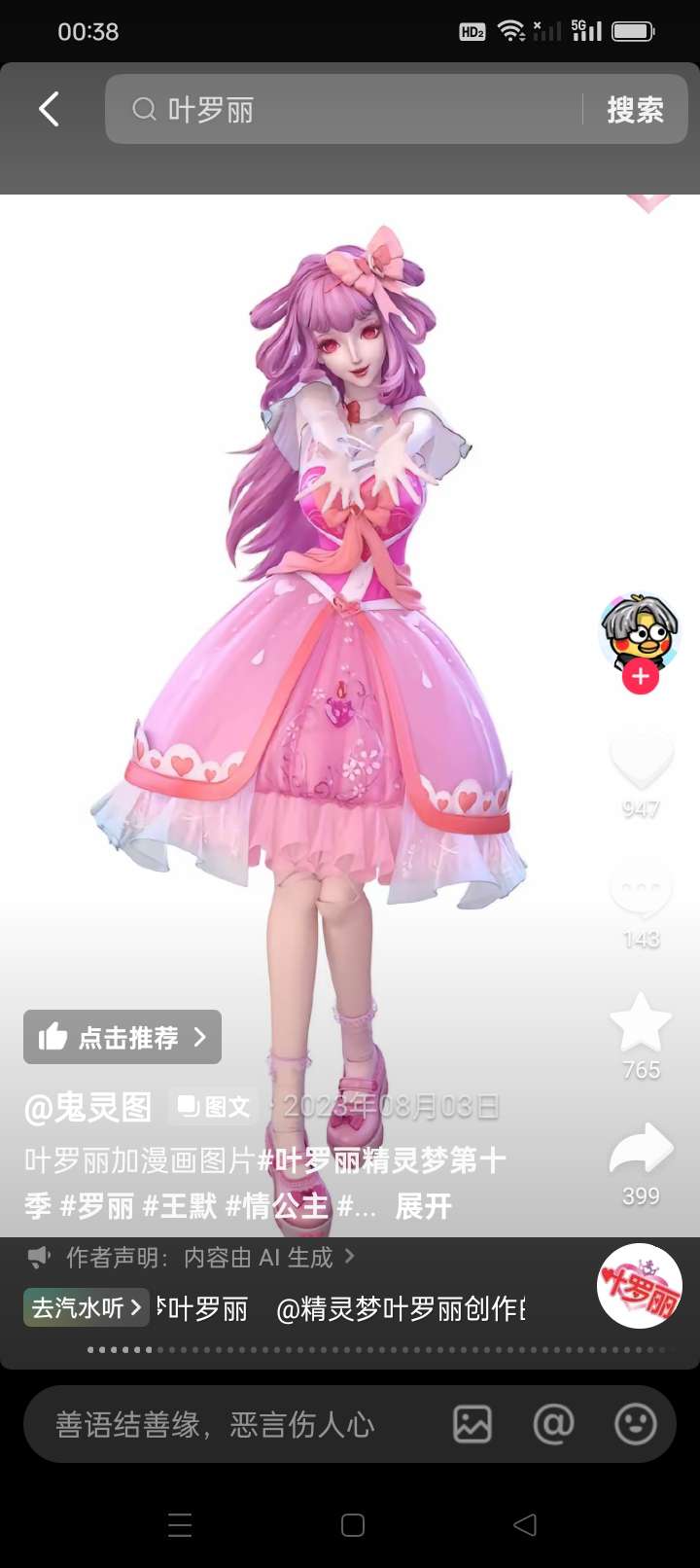This screenshot has height=1568, width=700.
Task: Open the comments bubble
Action: 641,890
